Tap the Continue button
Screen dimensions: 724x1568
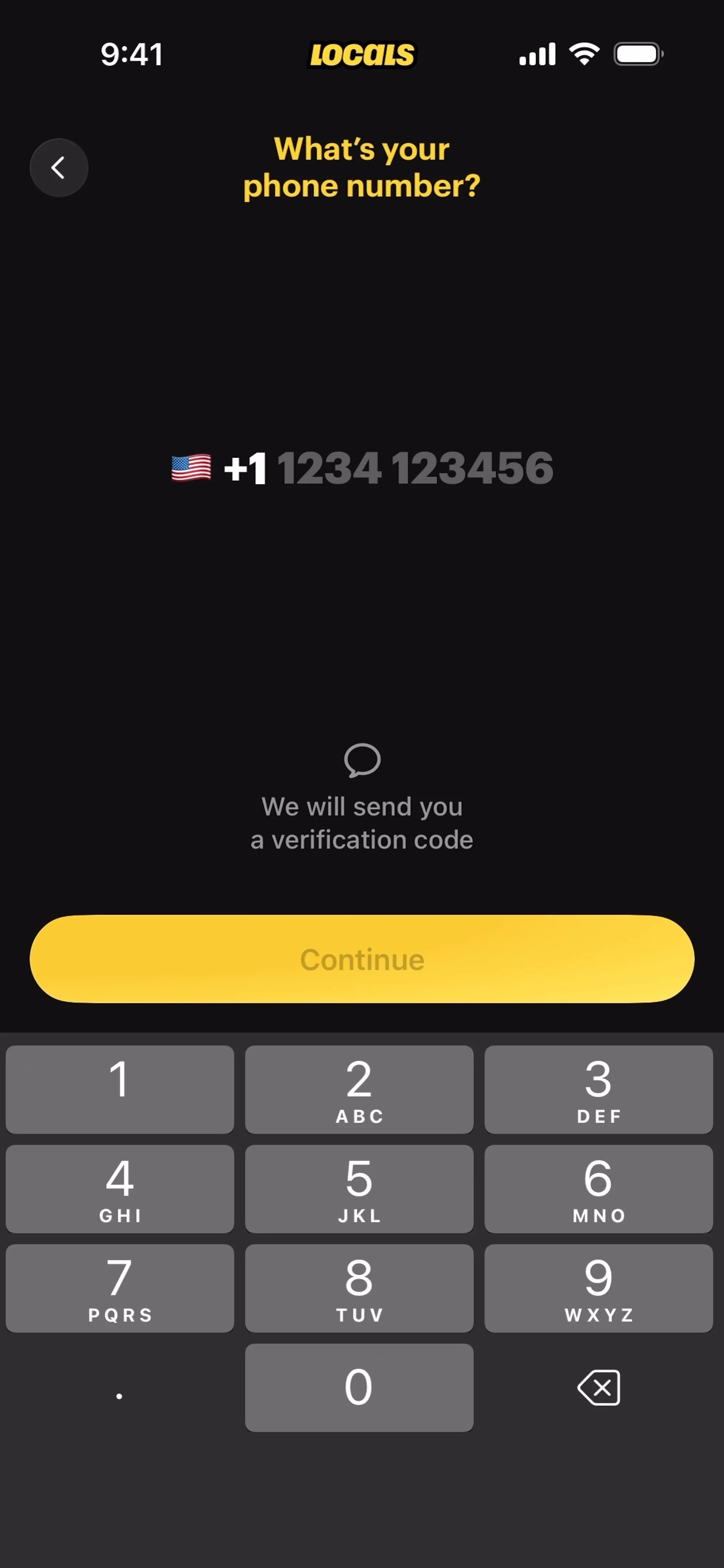[x=362, y=959]
